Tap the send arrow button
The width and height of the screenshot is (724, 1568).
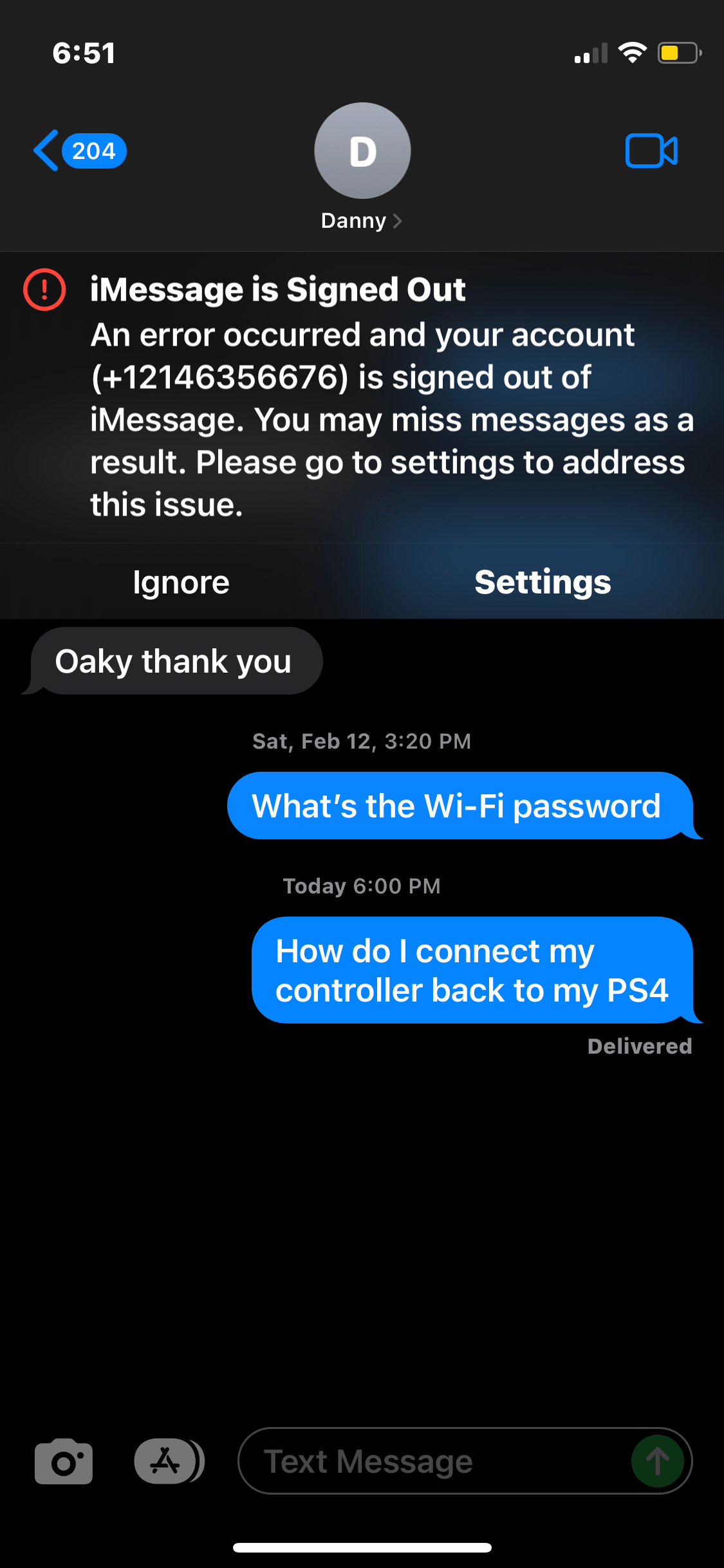tap(657, 1461)
